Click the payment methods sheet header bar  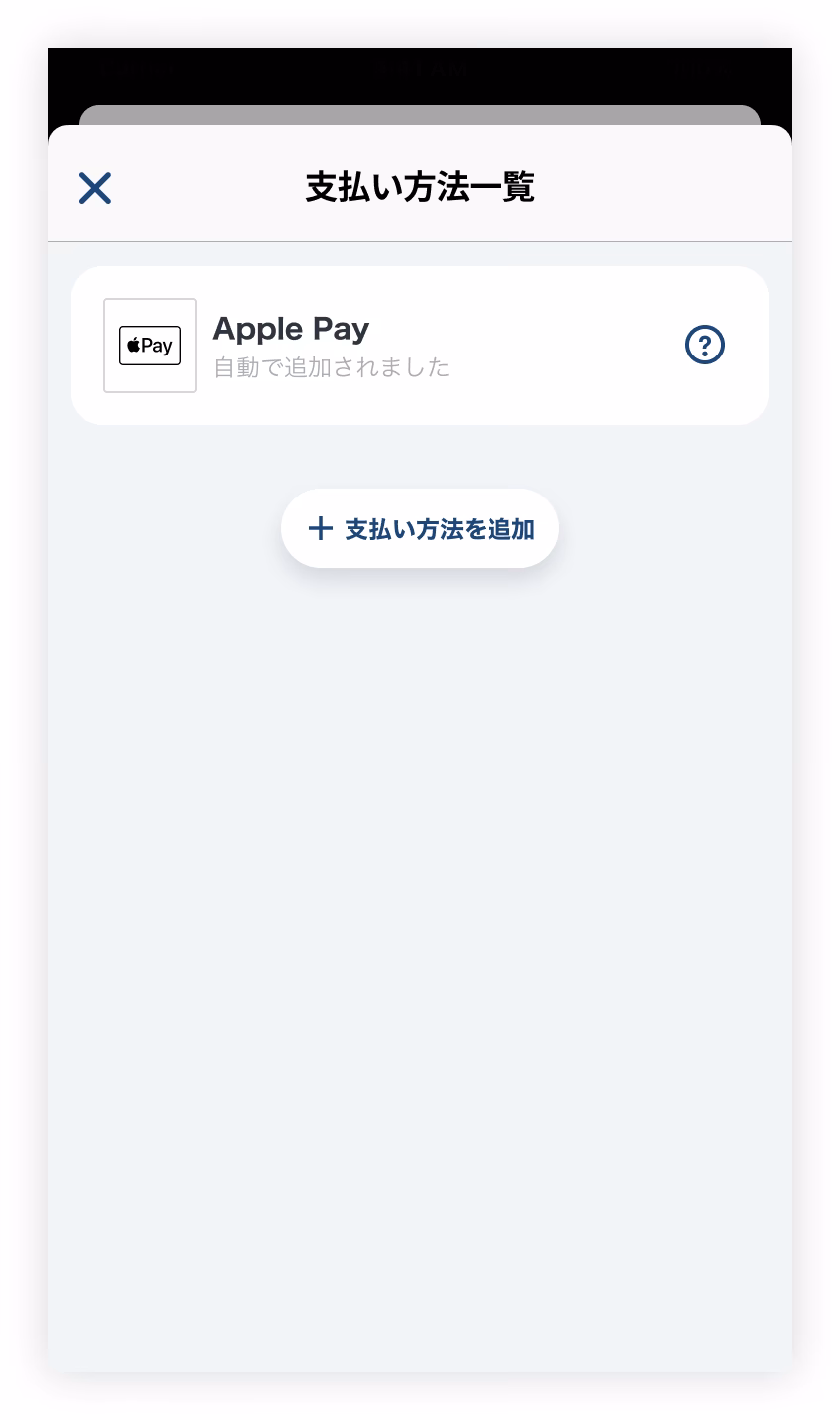point(419,185)
